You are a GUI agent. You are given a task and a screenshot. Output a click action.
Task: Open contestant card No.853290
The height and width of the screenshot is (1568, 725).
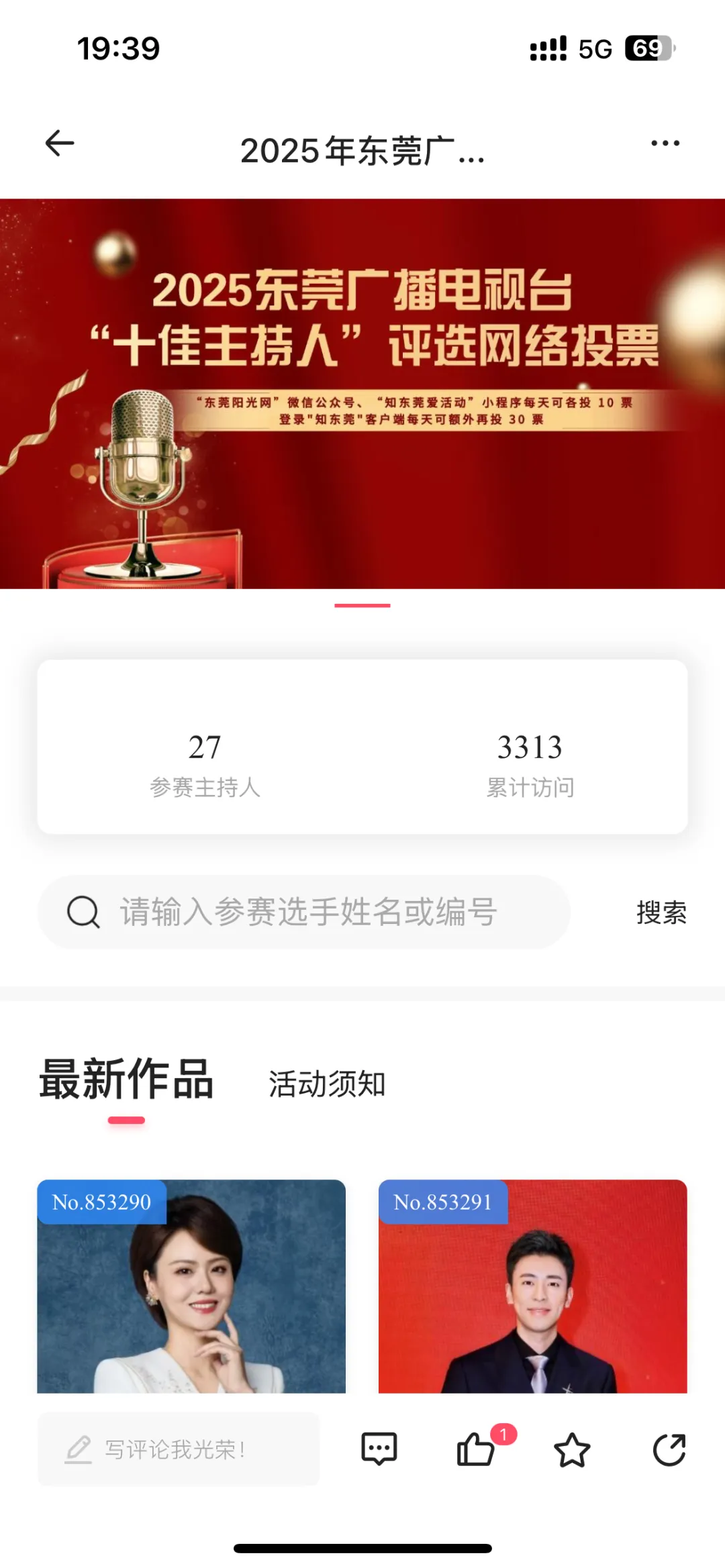coord(191,1286)
